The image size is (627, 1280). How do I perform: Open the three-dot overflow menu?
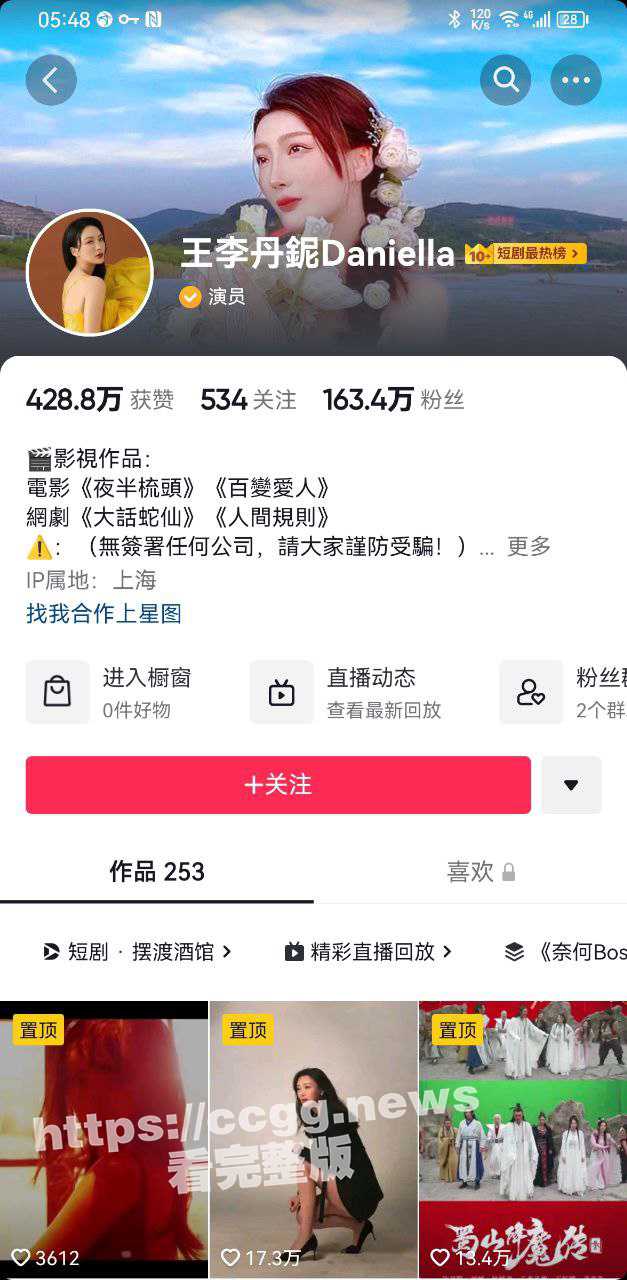click(576, 80)
